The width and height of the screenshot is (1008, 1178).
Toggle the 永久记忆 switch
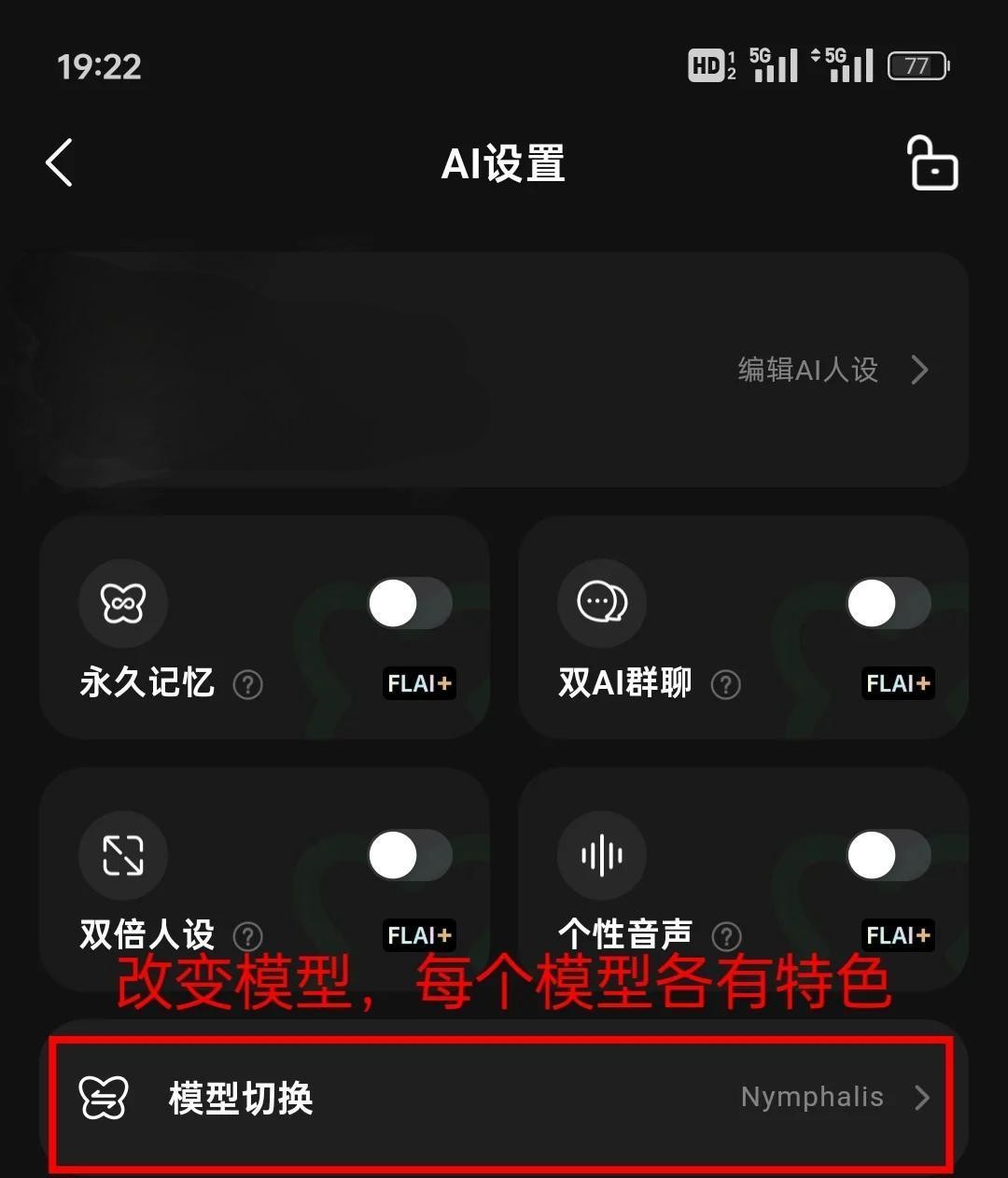pos(409,604)
